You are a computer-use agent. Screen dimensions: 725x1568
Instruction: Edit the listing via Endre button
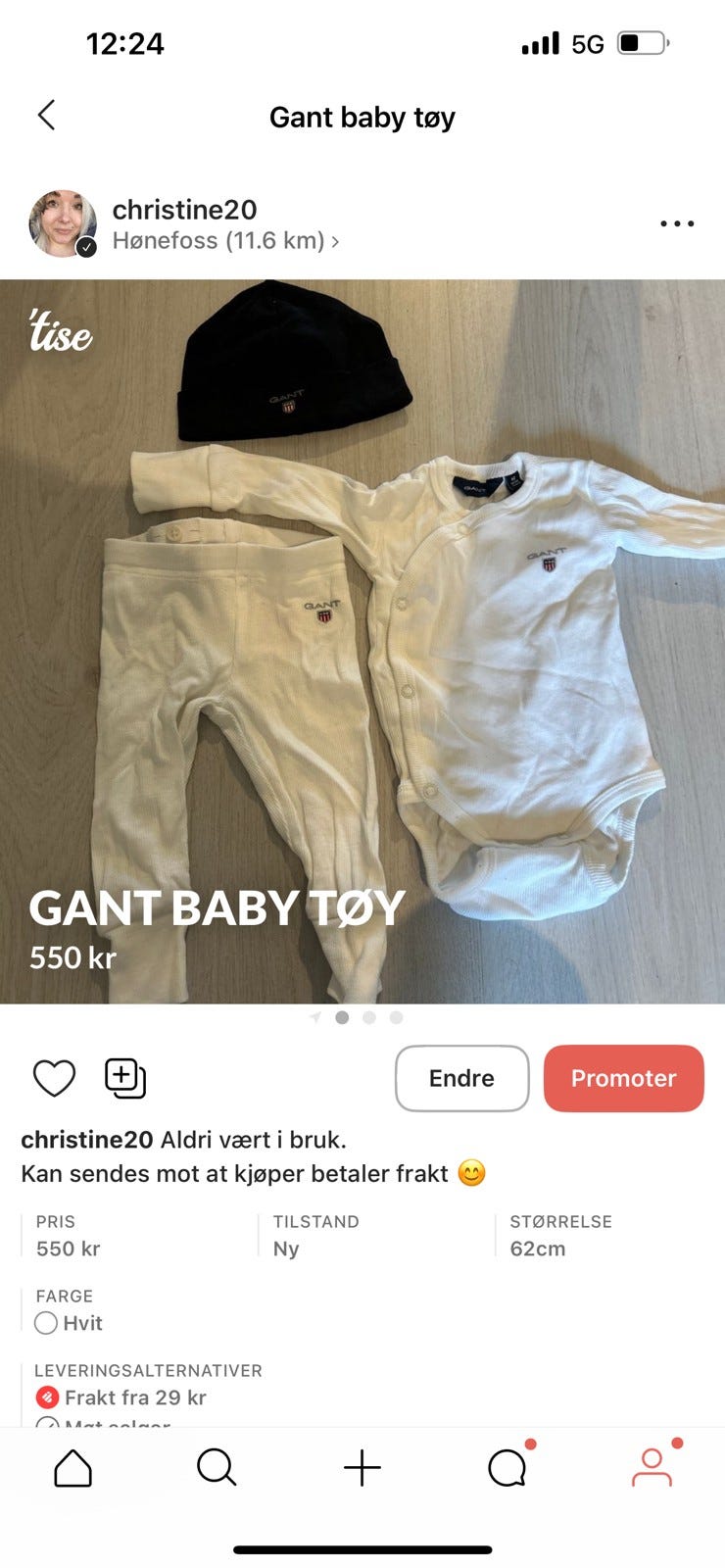461,1078
